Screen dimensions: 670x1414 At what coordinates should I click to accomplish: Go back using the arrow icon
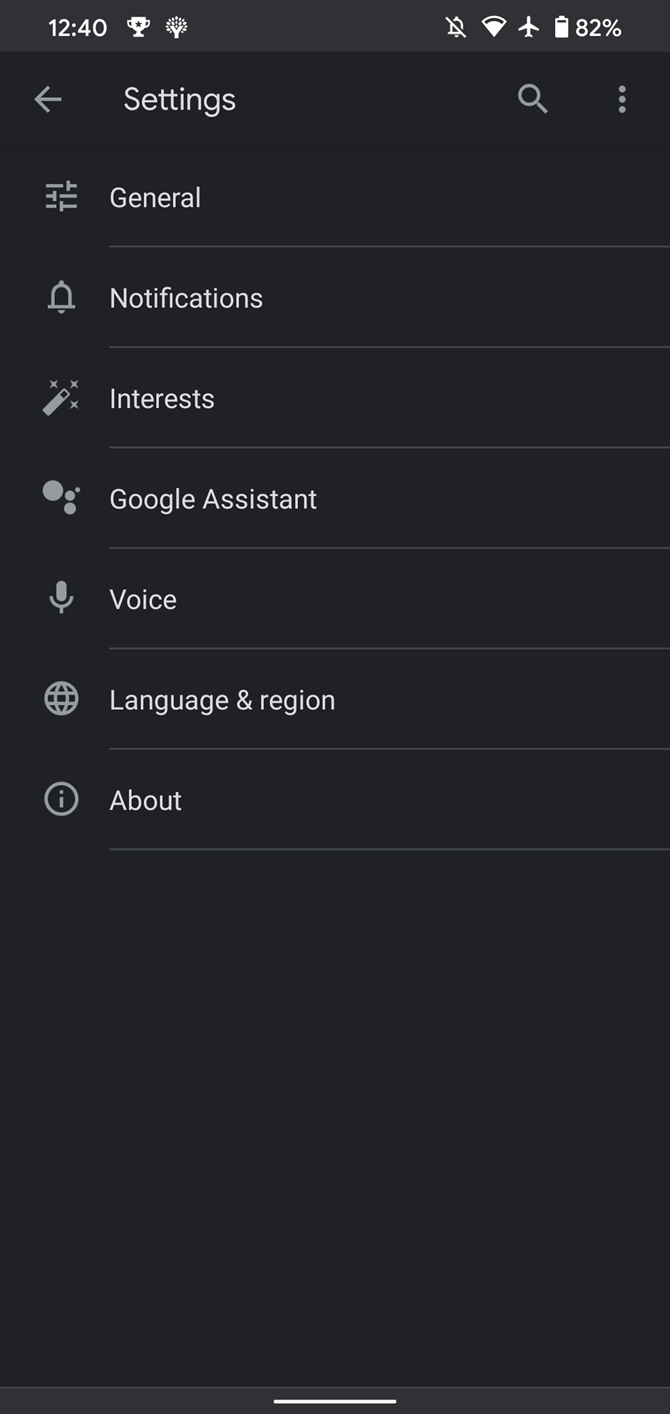[48, 99]
